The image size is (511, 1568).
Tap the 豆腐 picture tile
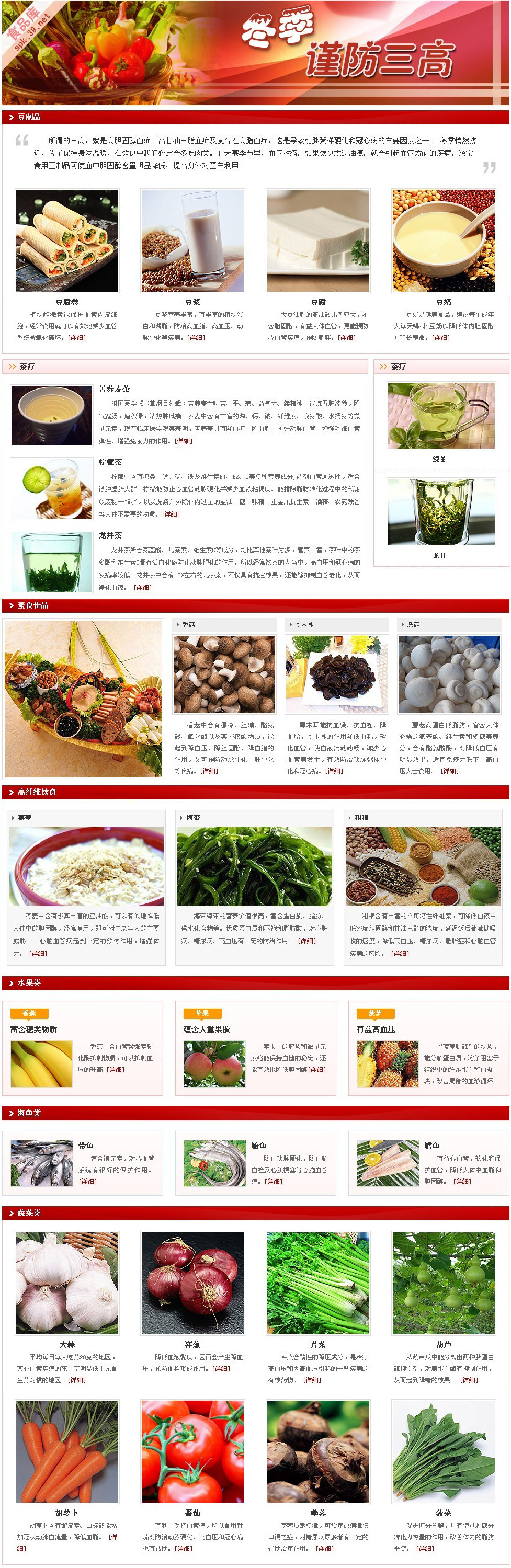tap(318, 241)
